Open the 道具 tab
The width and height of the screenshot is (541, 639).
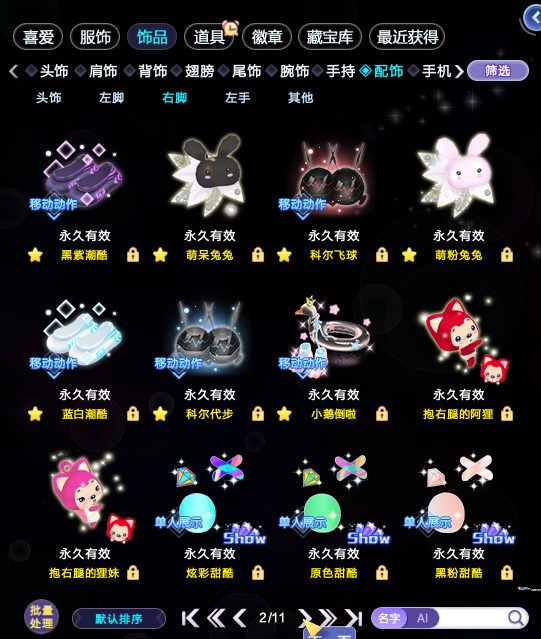tap(209, 37)
